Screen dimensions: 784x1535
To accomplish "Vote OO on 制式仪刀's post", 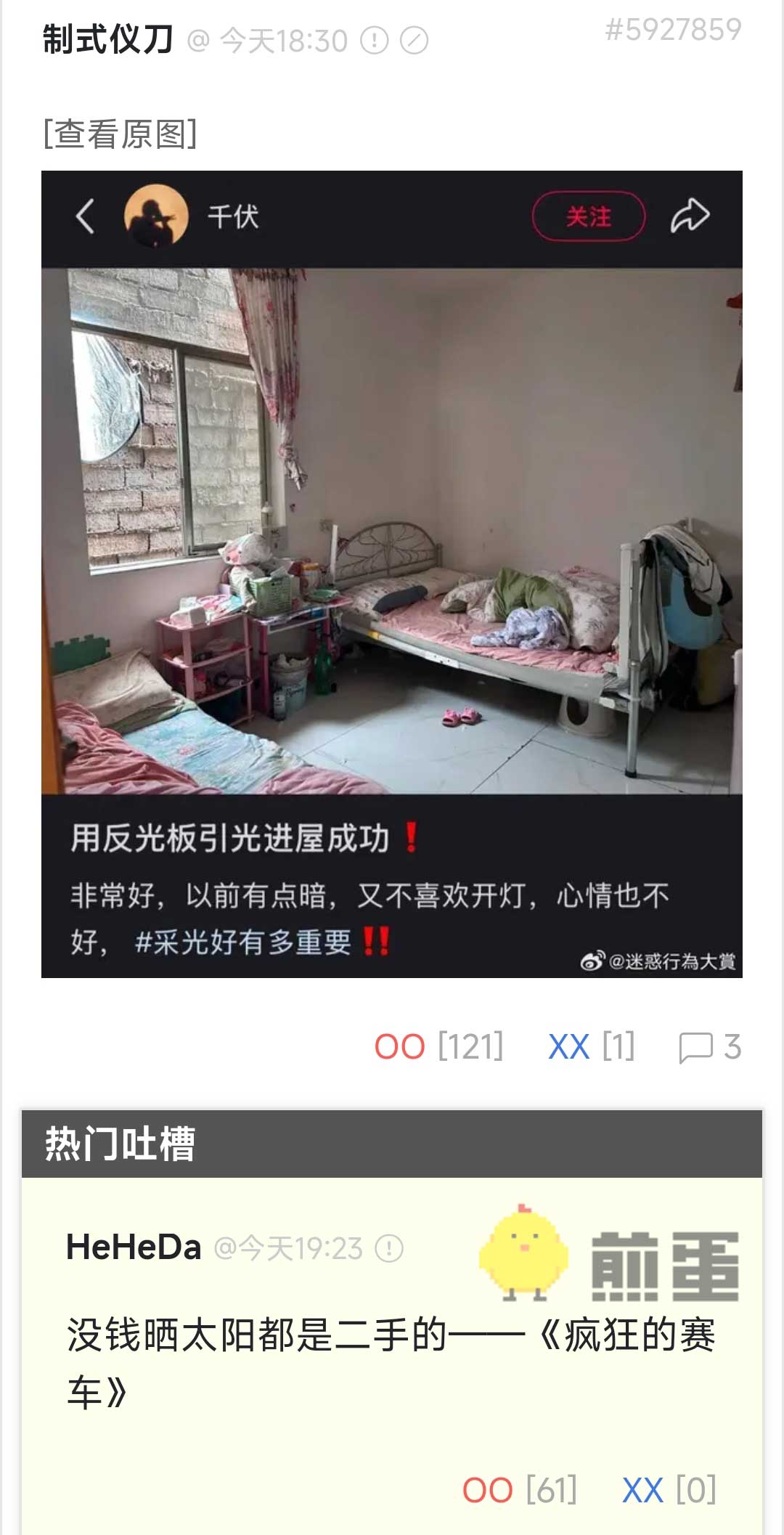I will [400, 1046].
